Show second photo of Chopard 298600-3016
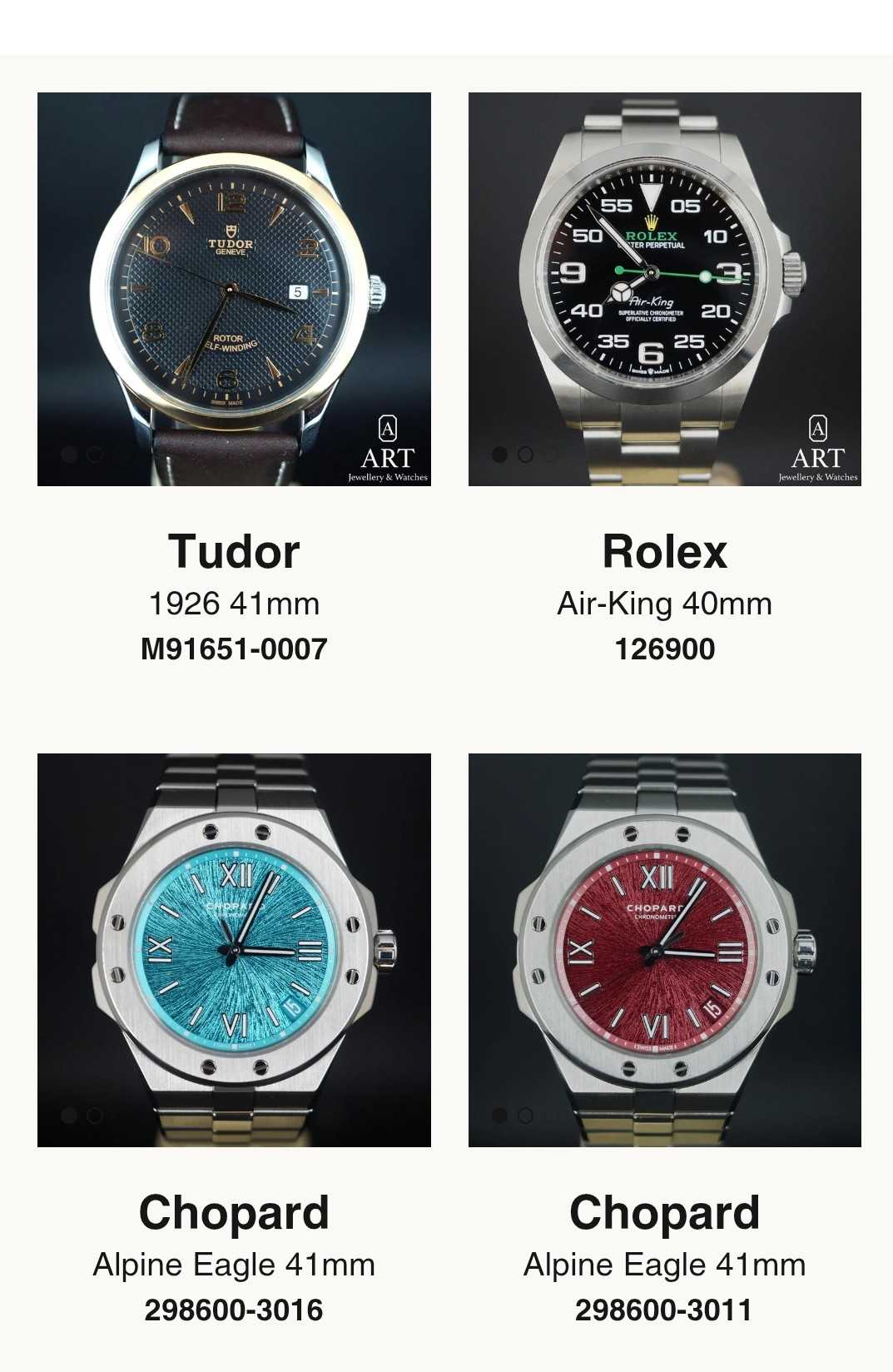Image resolution: width=893 pixels, height=1372 pixels. (x=95, y=1116)
